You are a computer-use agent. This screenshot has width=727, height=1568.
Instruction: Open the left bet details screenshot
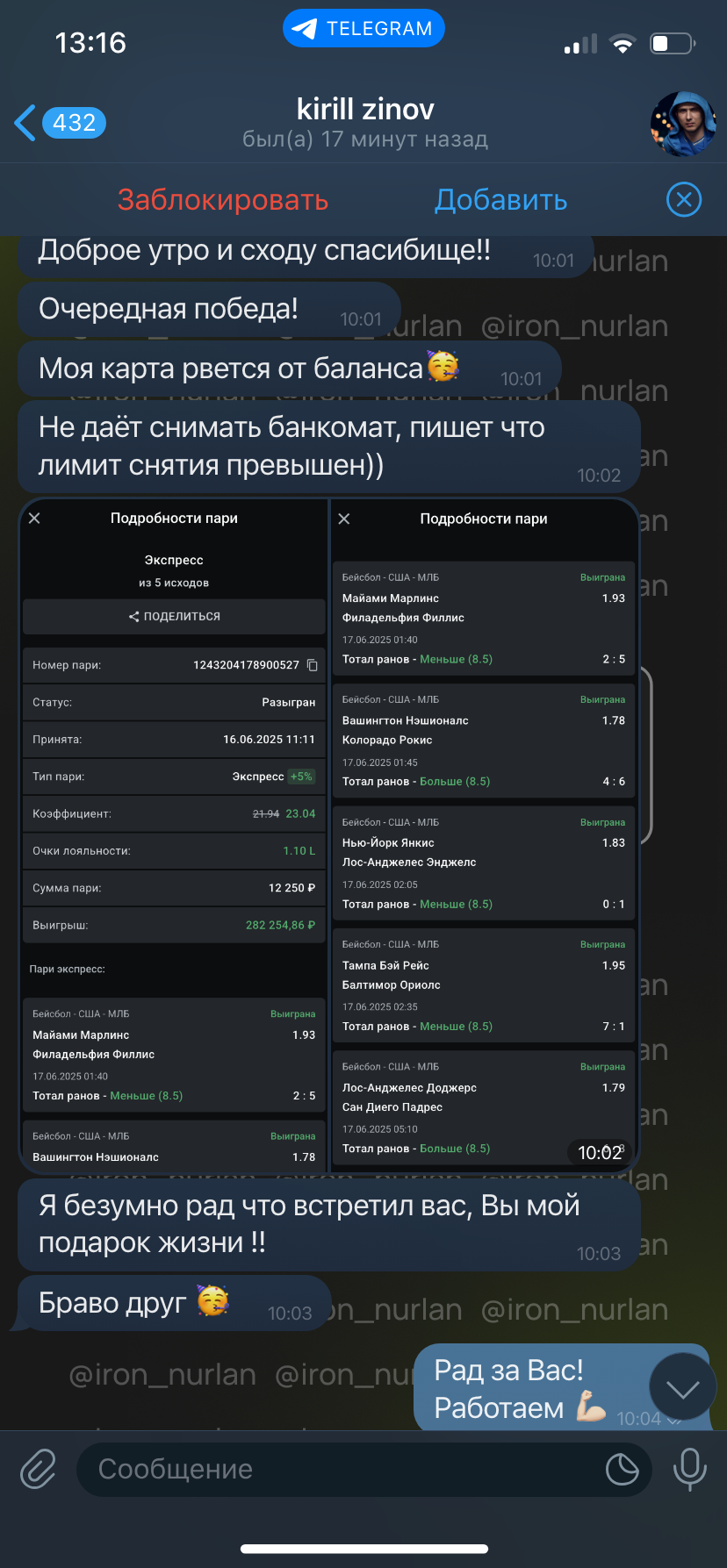(x=173, y=835)
